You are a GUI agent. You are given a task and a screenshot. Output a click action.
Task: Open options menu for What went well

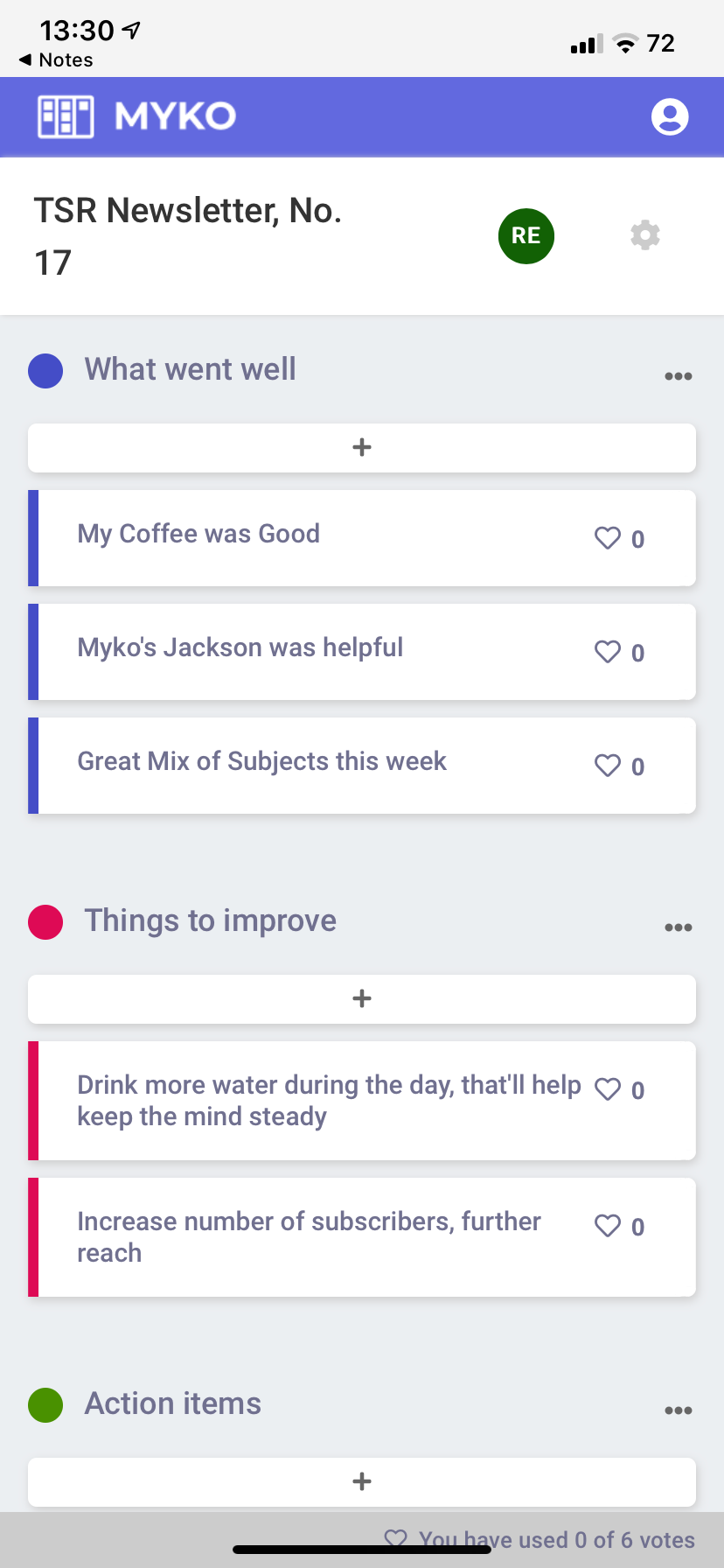679,376
